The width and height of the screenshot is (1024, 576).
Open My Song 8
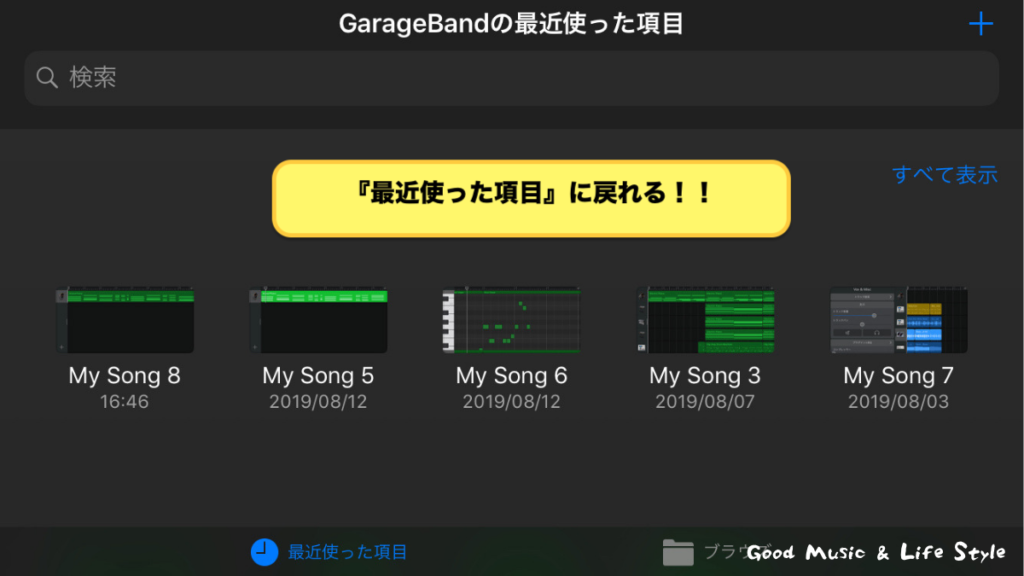point(125,321)
